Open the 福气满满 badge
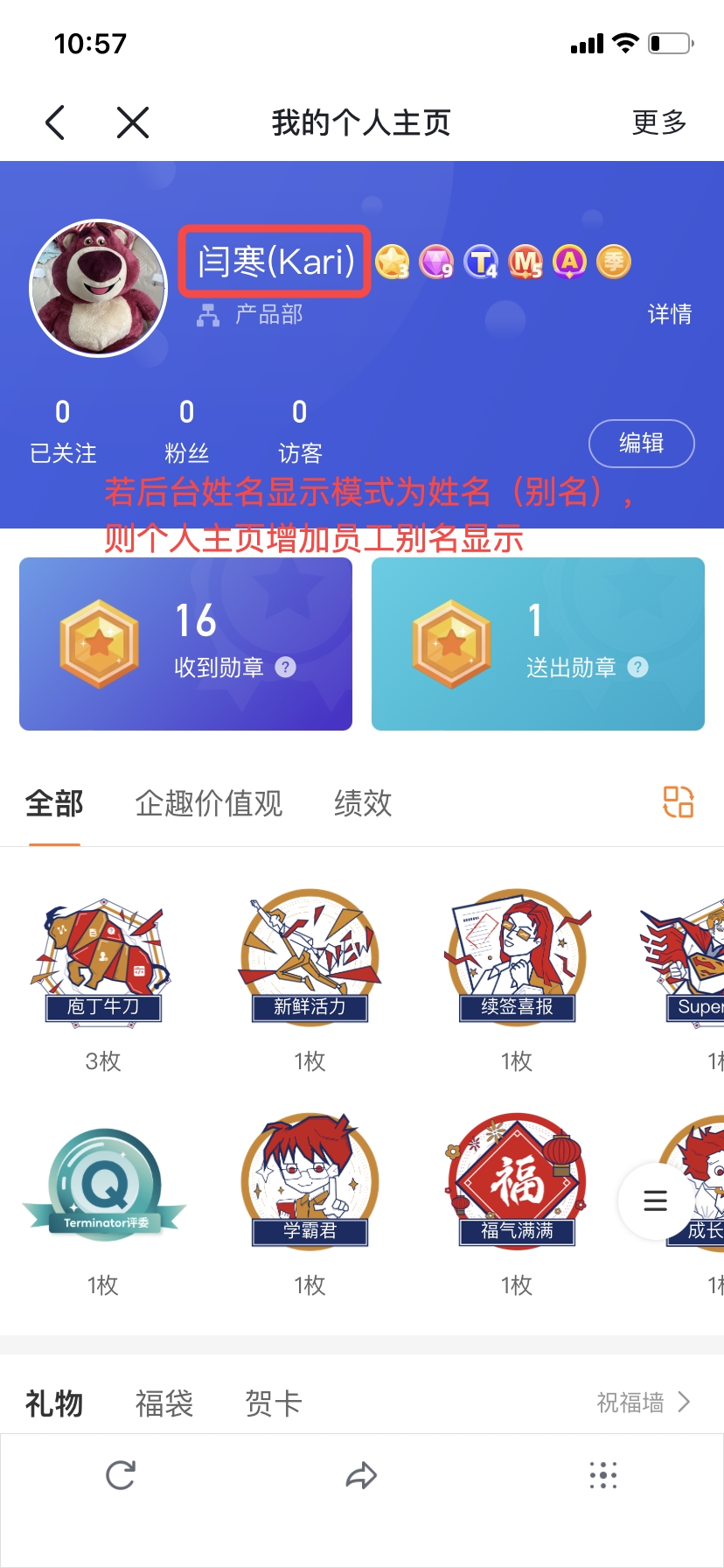Image resolution: width=724 pixels, height=1568 pixels. 517,1181
